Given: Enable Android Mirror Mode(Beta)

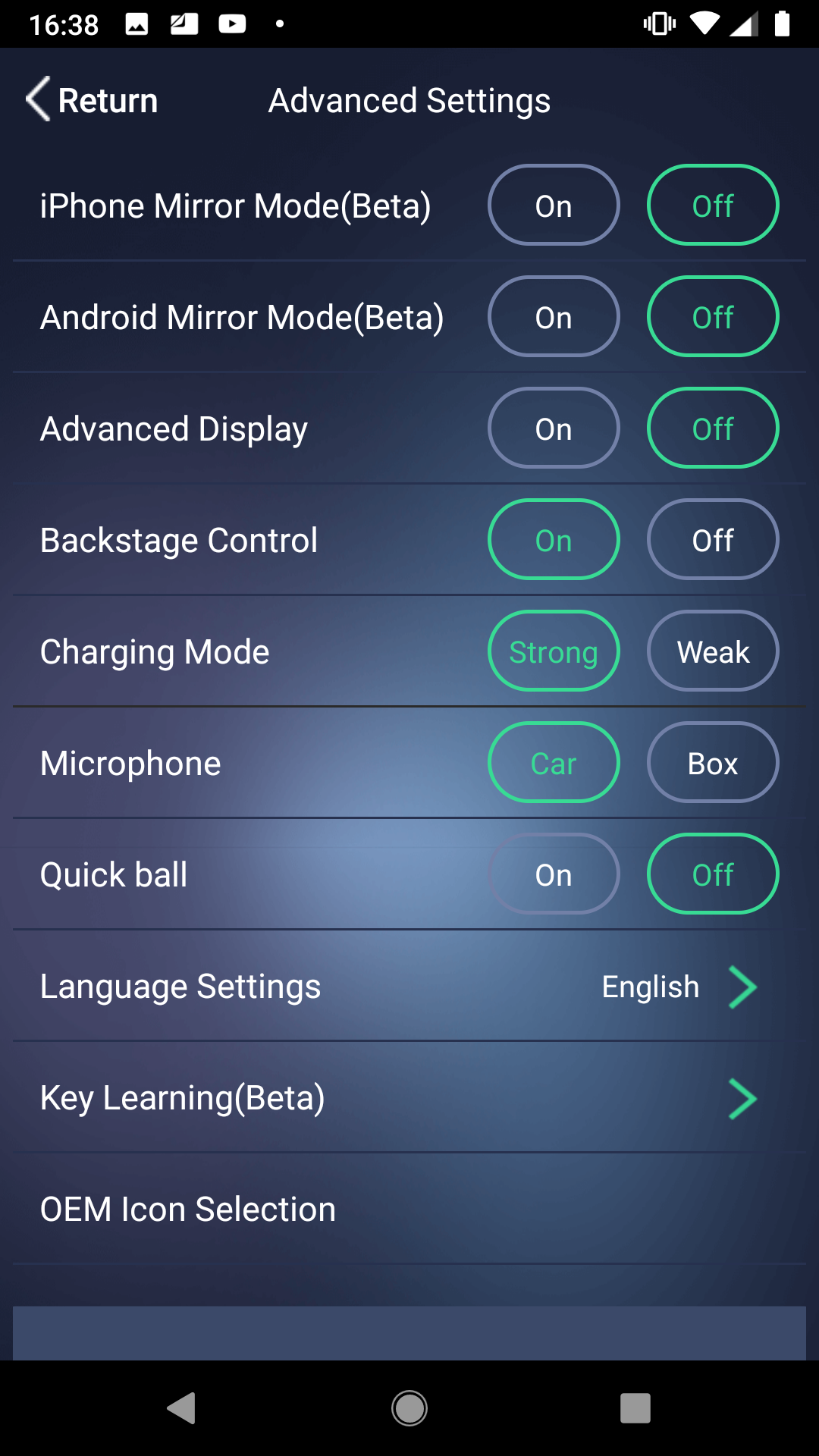Looking at the screenshot, I should pyautogui.click(x=554, y=317).
